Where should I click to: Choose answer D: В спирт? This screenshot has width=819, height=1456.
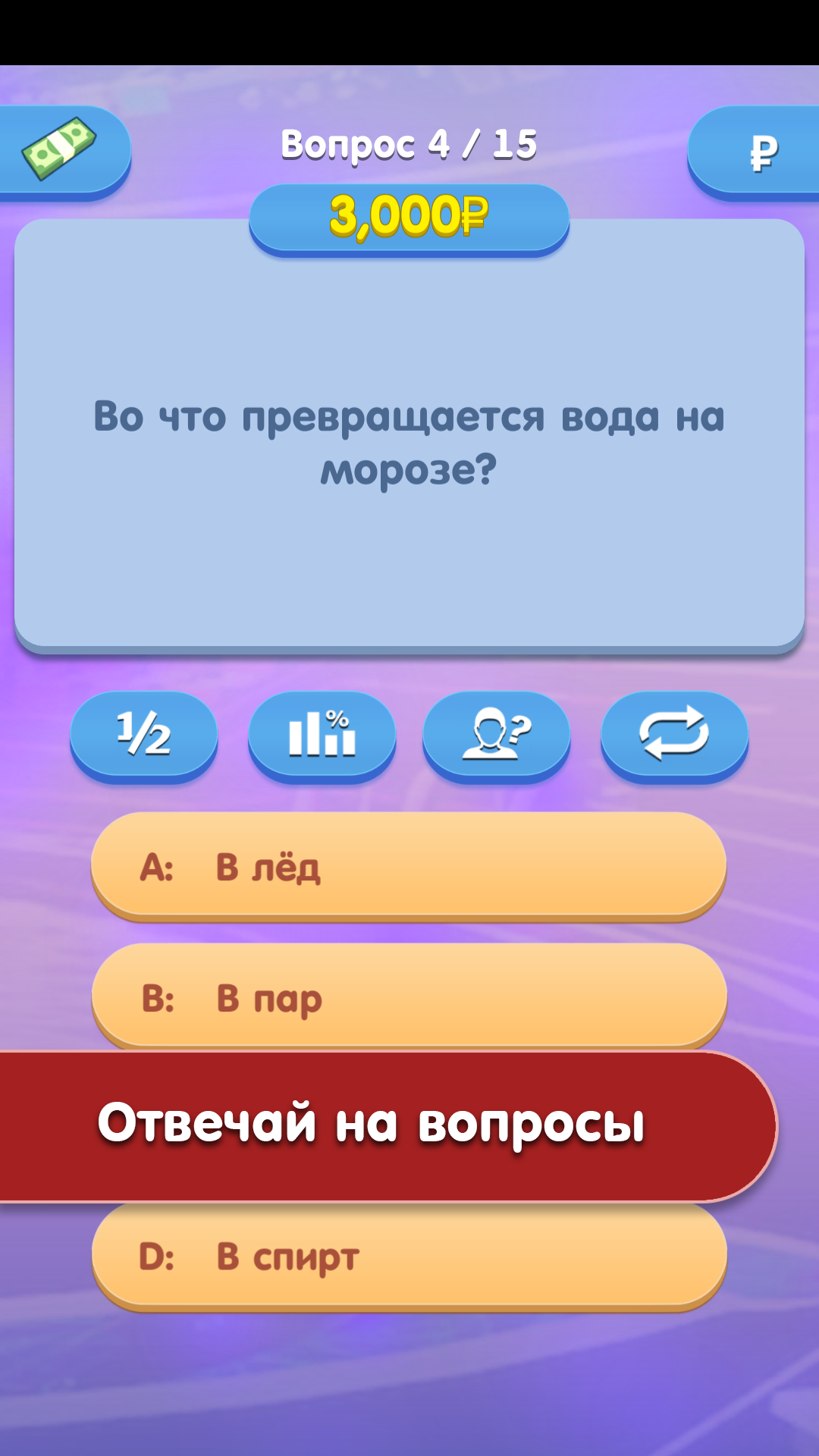[x=409, y=1257]
